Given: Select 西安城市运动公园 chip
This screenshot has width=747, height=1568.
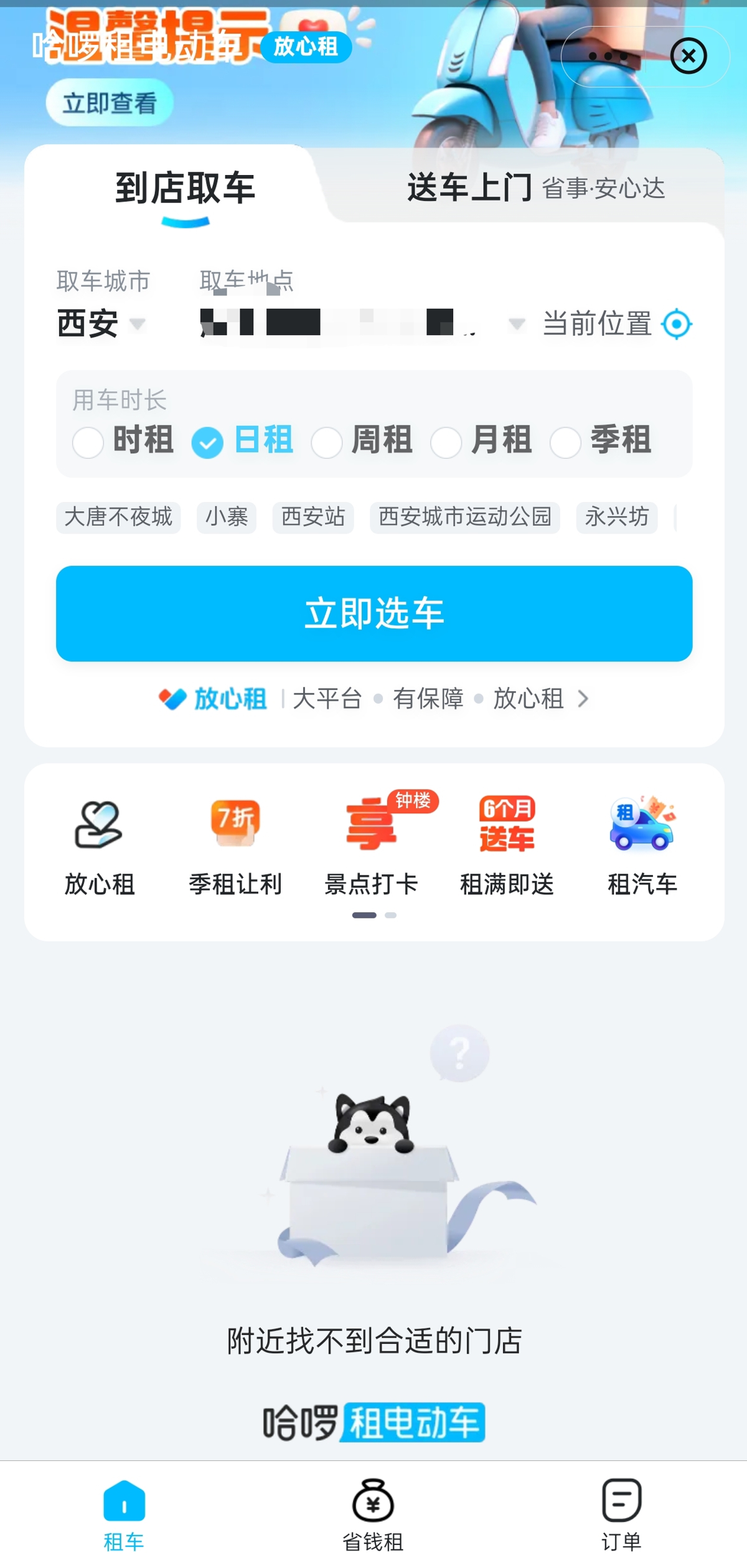Looking at the screenshot, I should pyautogui.click(x=465, y=517).
